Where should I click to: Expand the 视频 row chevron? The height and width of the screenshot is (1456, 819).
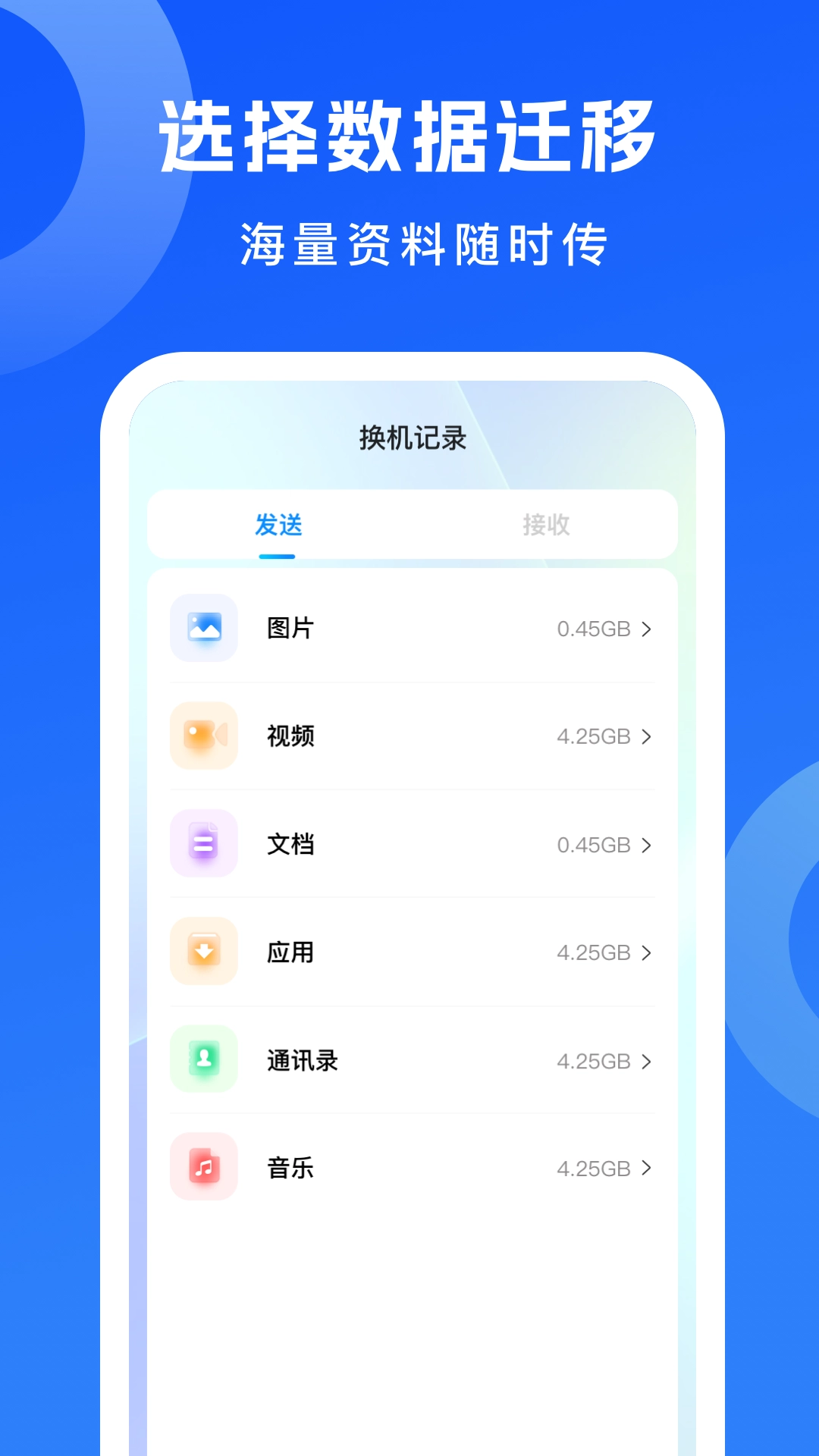click(x=648, y=736)
